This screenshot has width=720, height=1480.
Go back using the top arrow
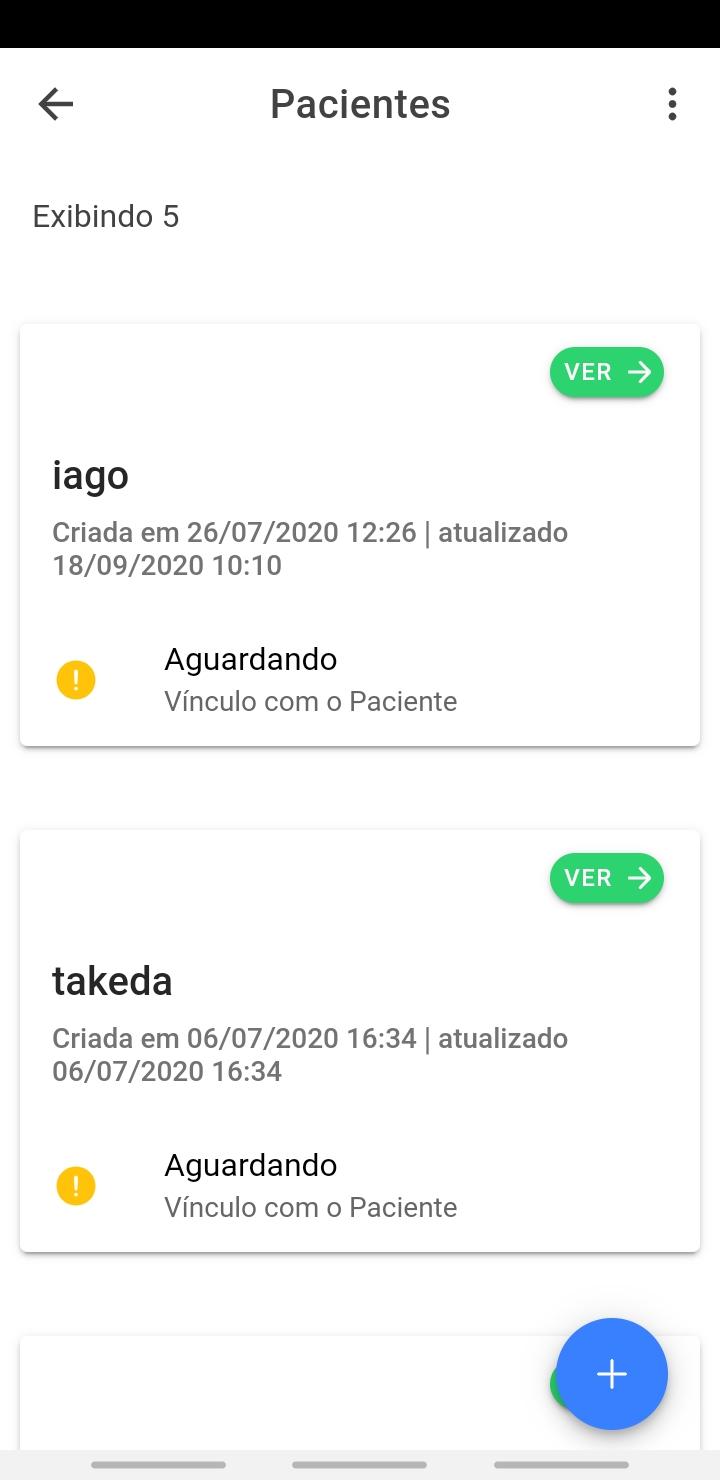pyautogui.click(x=55, y=104)
